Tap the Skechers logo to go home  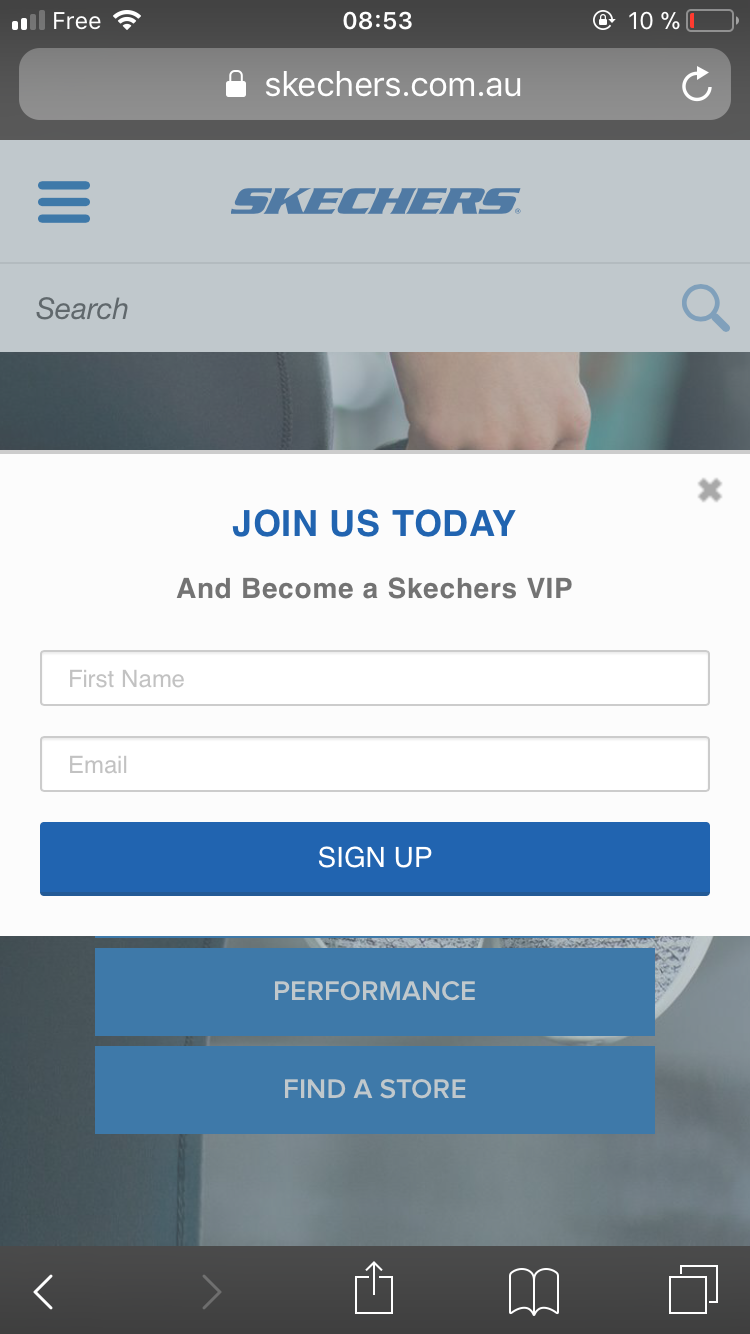tap(375, 201)
